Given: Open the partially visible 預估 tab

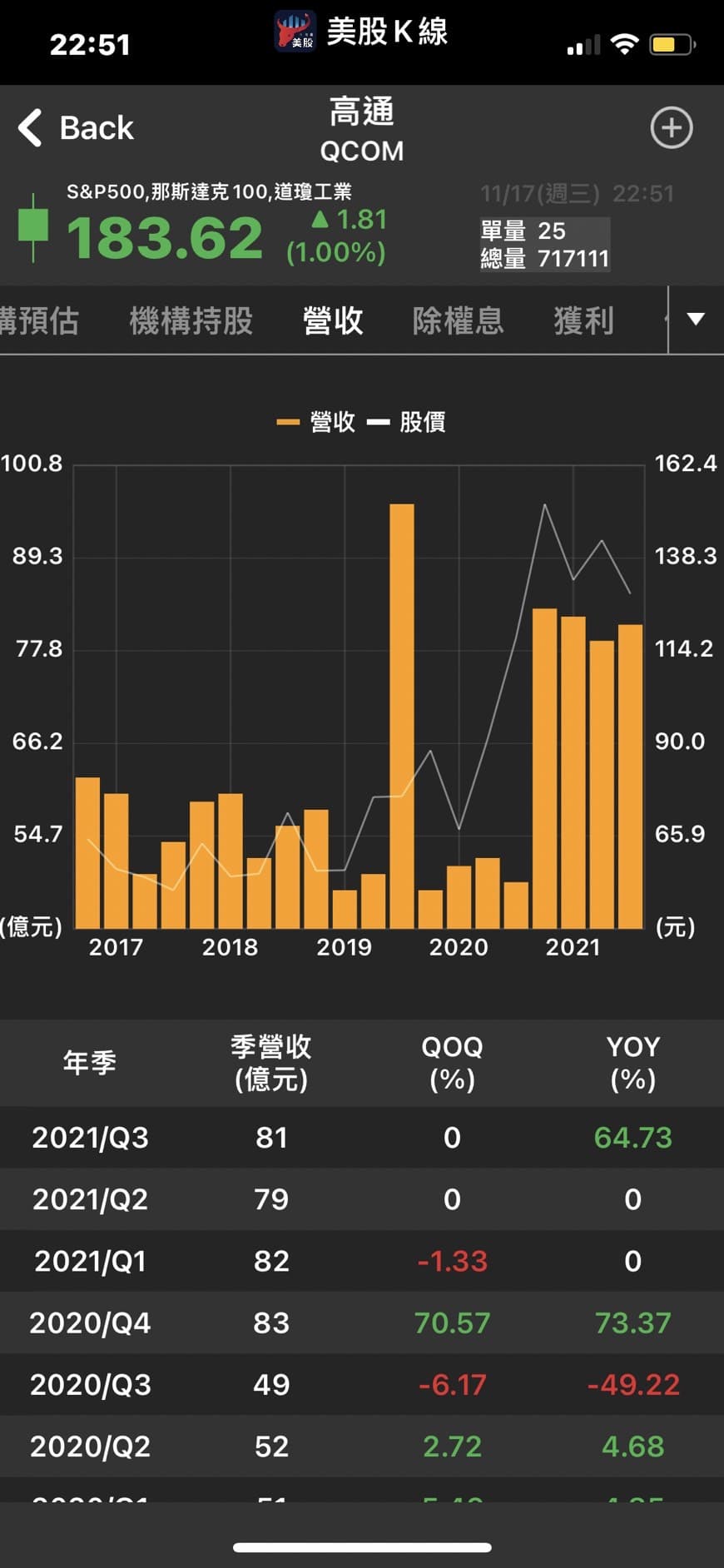Looking at the screenshot, I should point(38,320).
